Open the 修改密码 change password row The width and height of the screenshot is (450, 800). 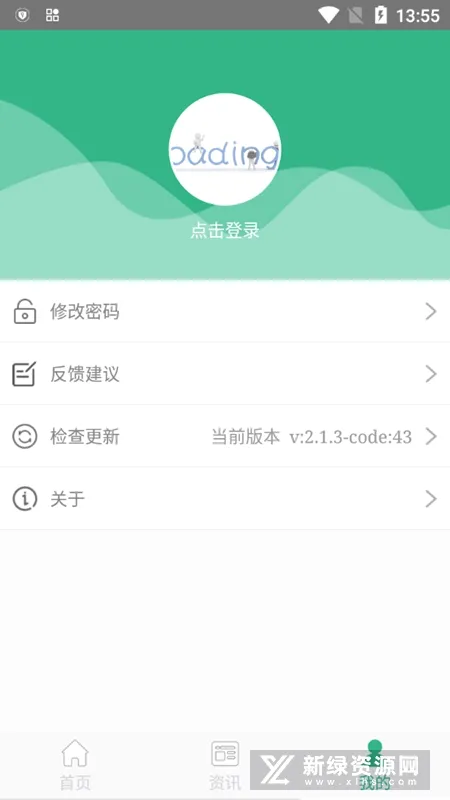(225, 311)
